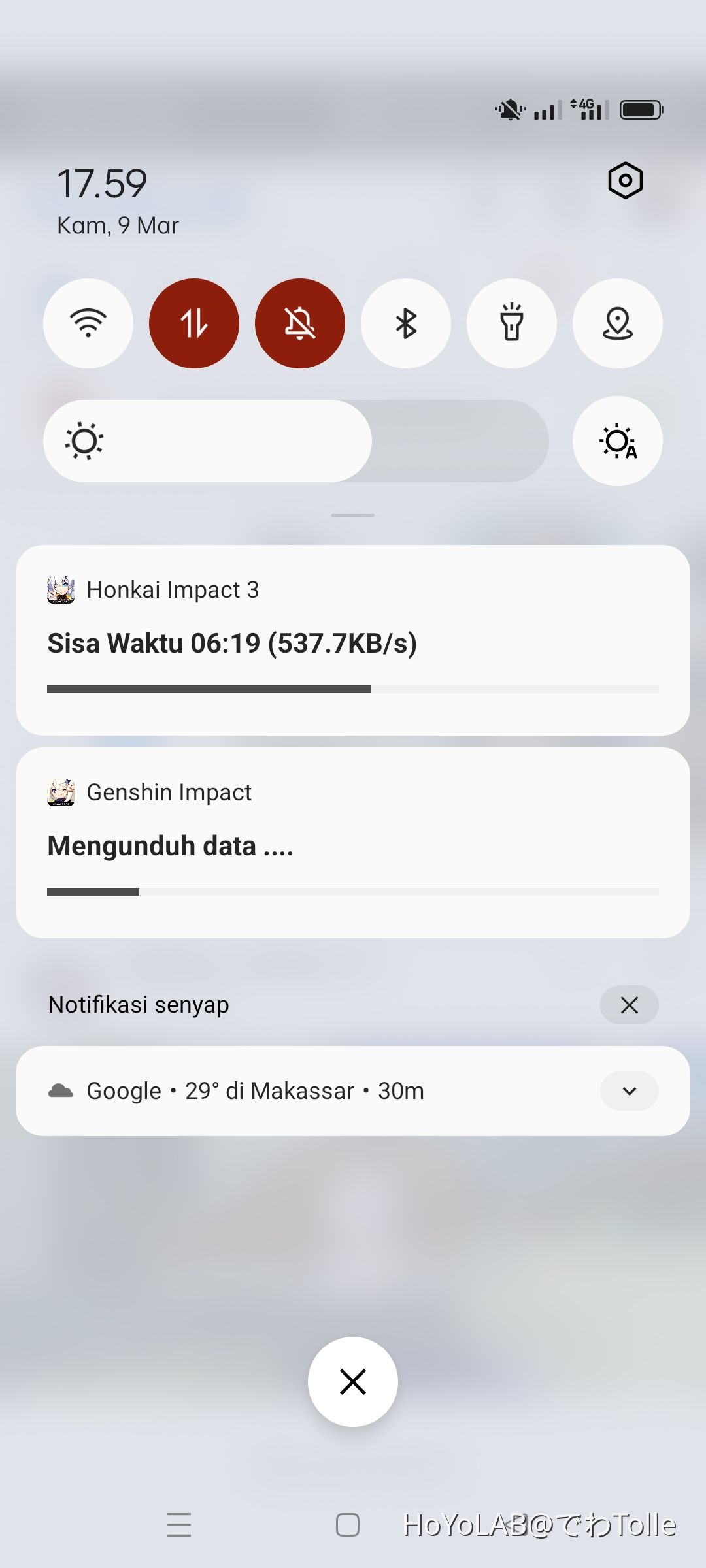Open settings via the gear icon
This screenshot has width=706, height=1568.
coord(626,180)
